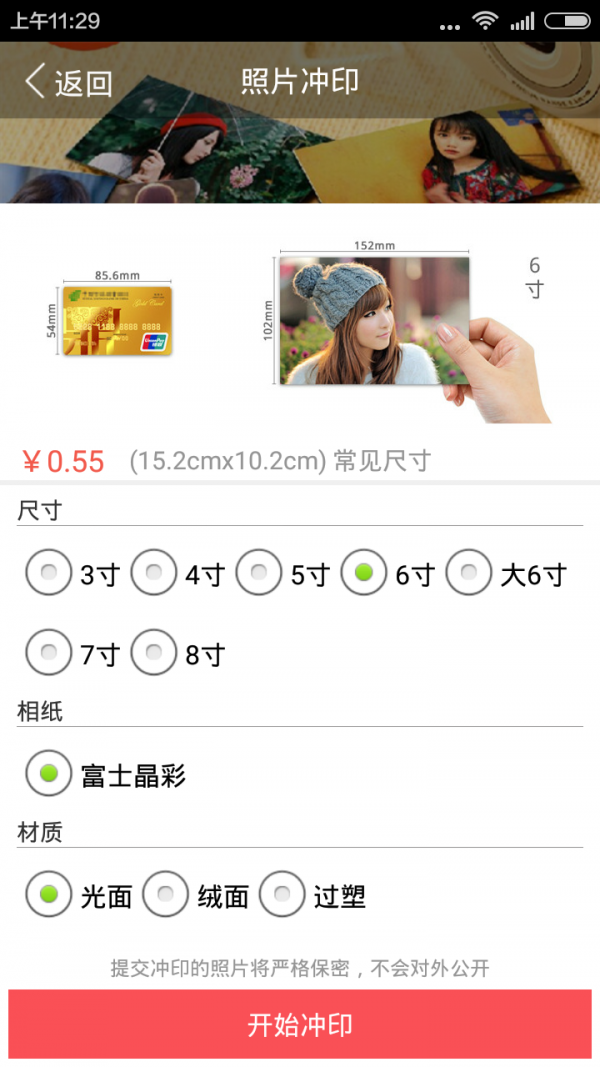Choose the 大6寸 size option
600x1067 pixels.
click(469, 573)
